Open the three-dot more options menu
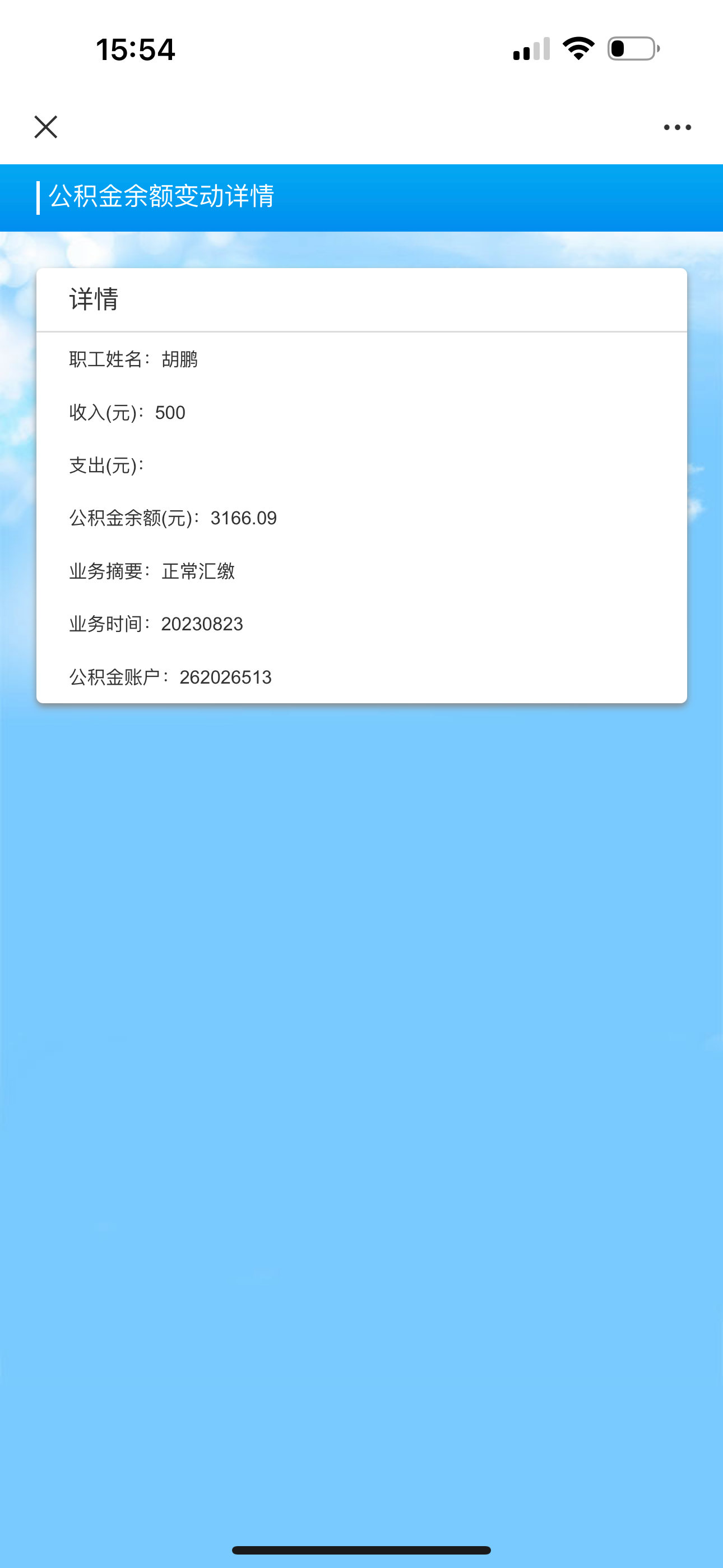This screenshot has width=723, height=1568. coord(676,127)
